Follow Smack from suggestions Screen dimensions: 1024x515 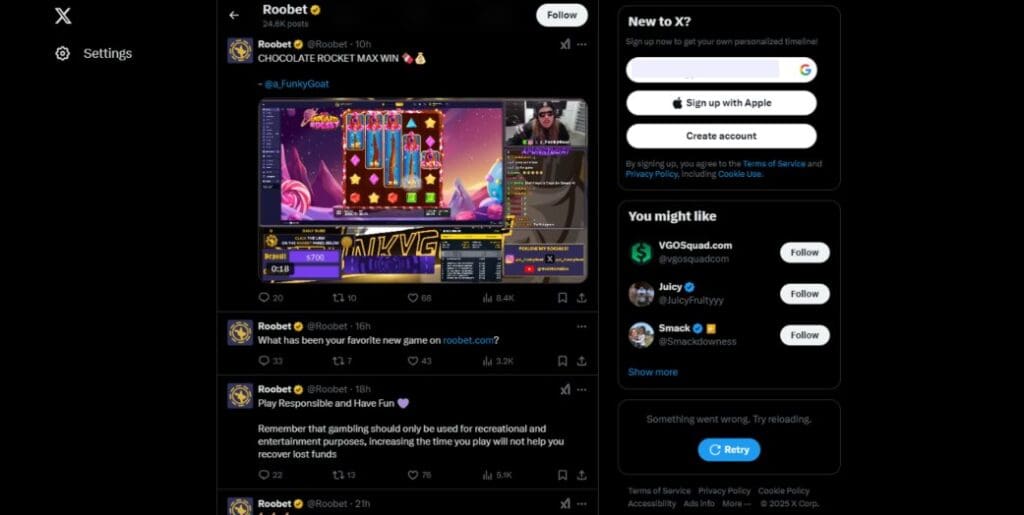click(x=804, y=335)
